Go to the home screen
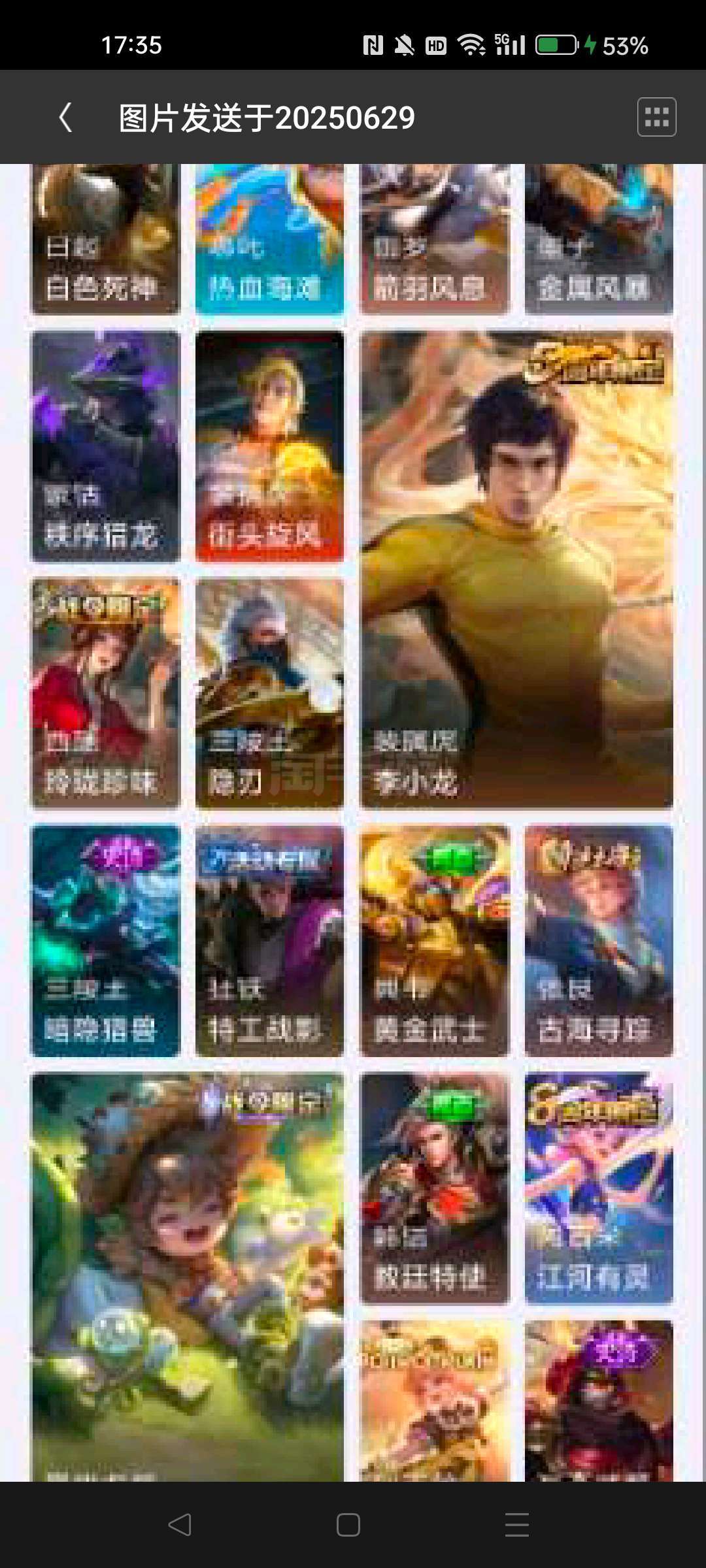The height and width of the screenshot is (1568, 706). [348, 1525]
